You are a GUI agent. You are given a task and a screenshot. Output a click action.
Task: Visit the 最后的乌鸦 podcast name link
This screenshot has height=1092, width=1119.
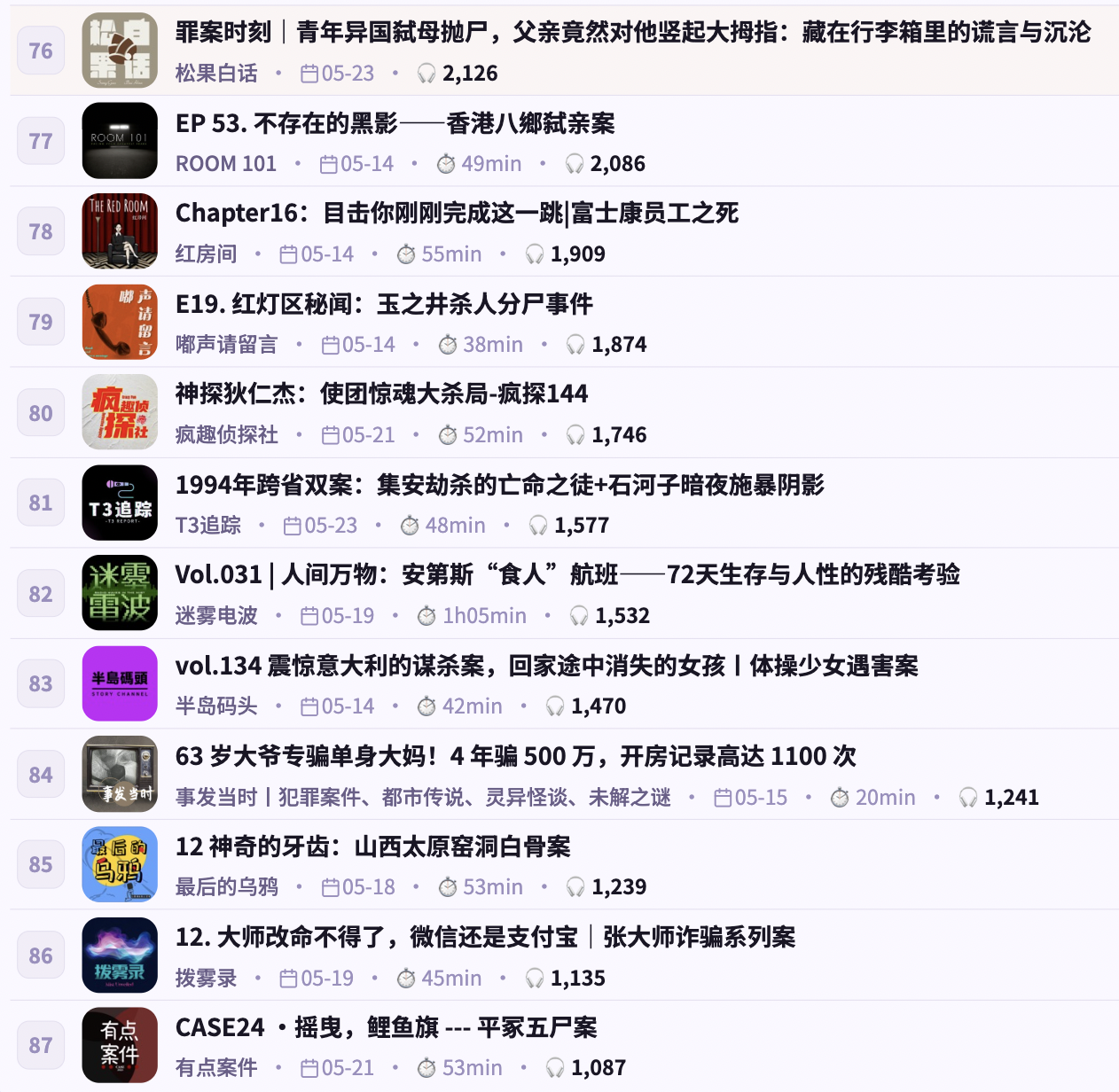(226, 887)
